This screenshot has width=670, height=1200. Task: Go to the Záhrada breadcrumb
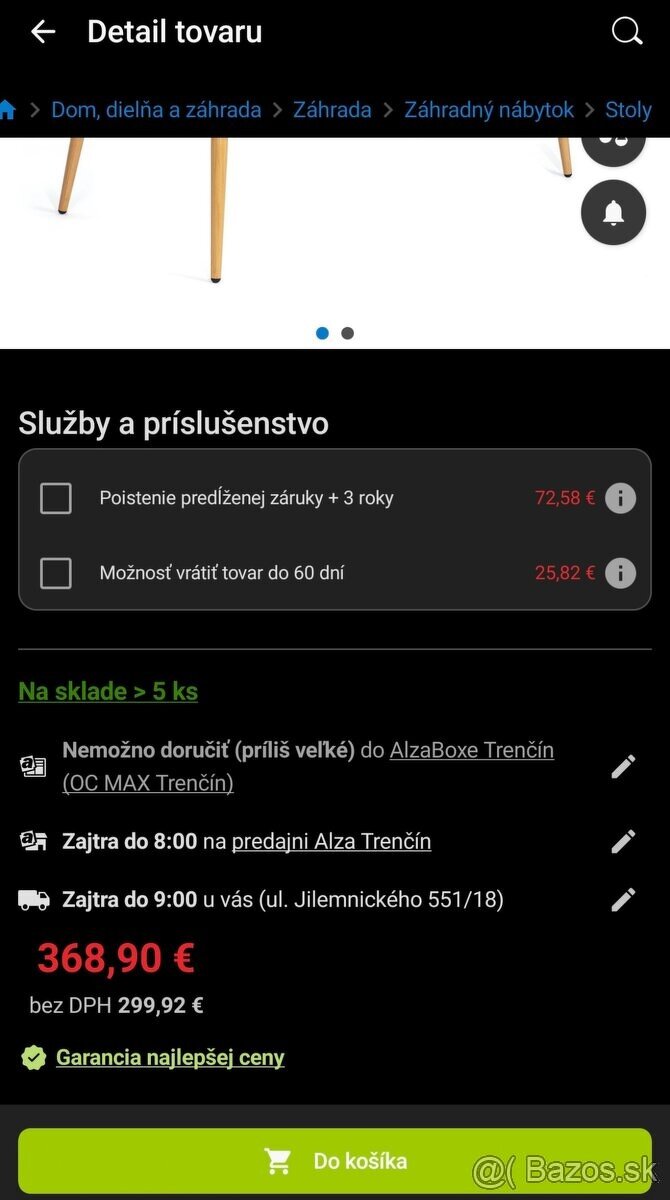pos(332,110)
